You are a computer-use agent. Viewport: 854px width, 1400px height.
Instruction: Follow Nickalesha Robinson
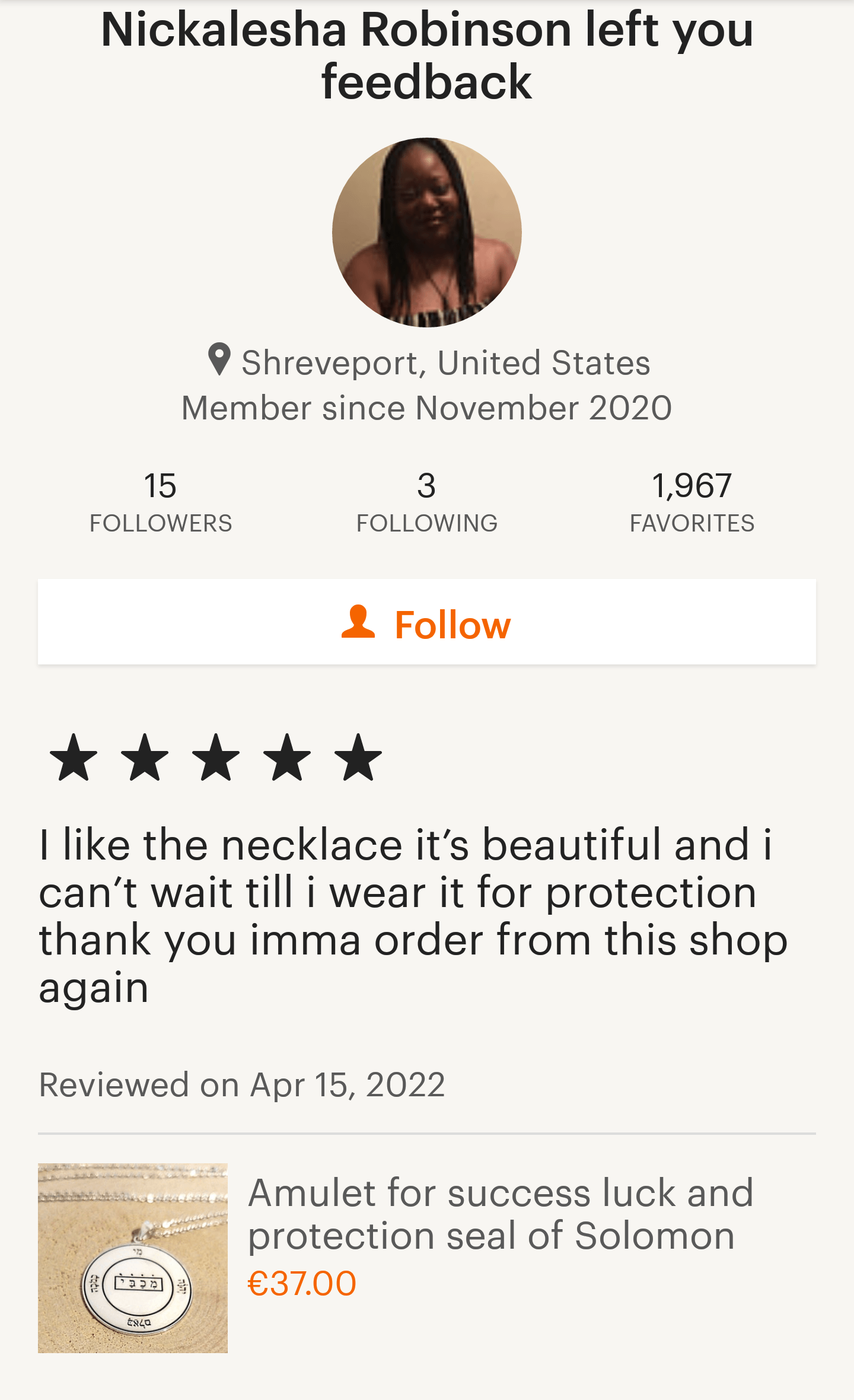pos(427,623)
